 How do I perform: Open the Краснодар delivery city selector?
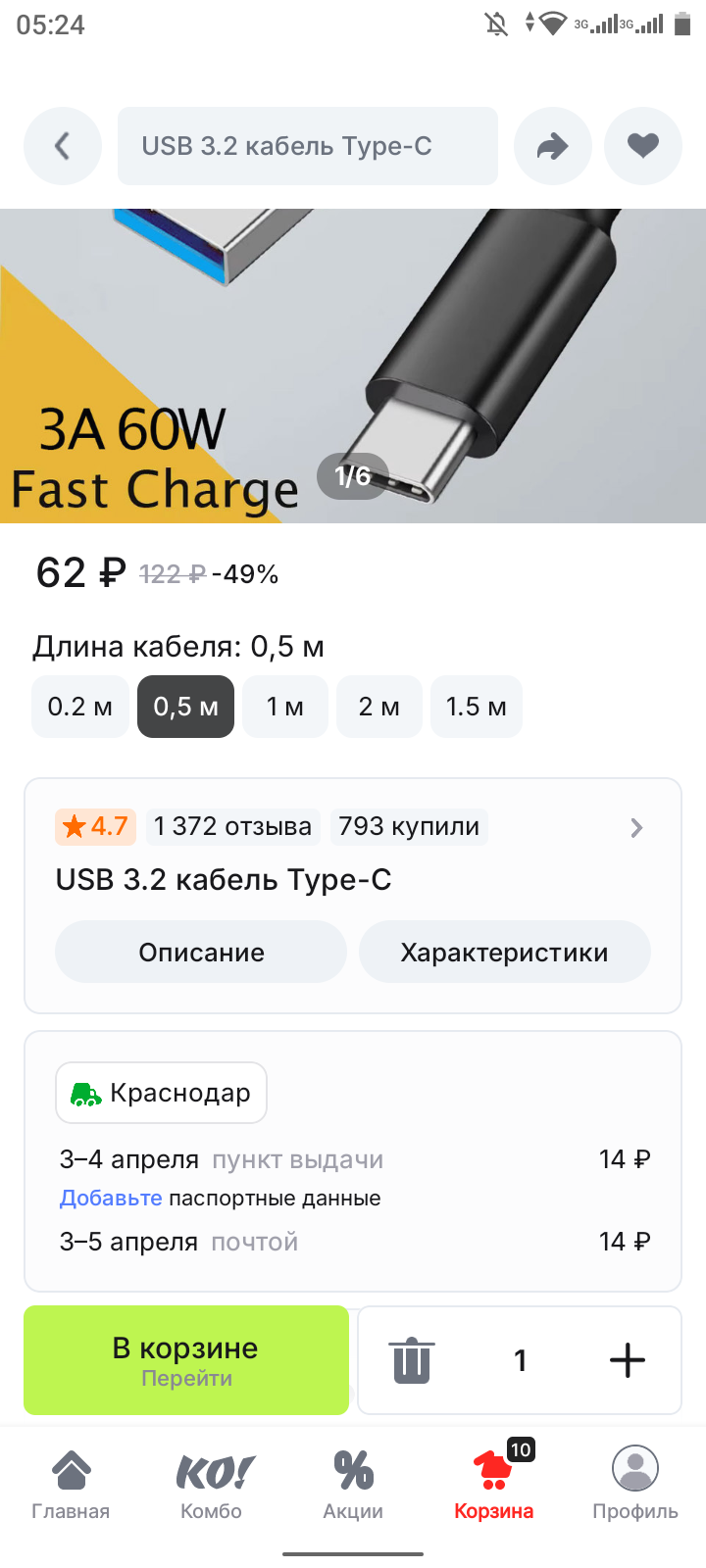point(161,1092)
